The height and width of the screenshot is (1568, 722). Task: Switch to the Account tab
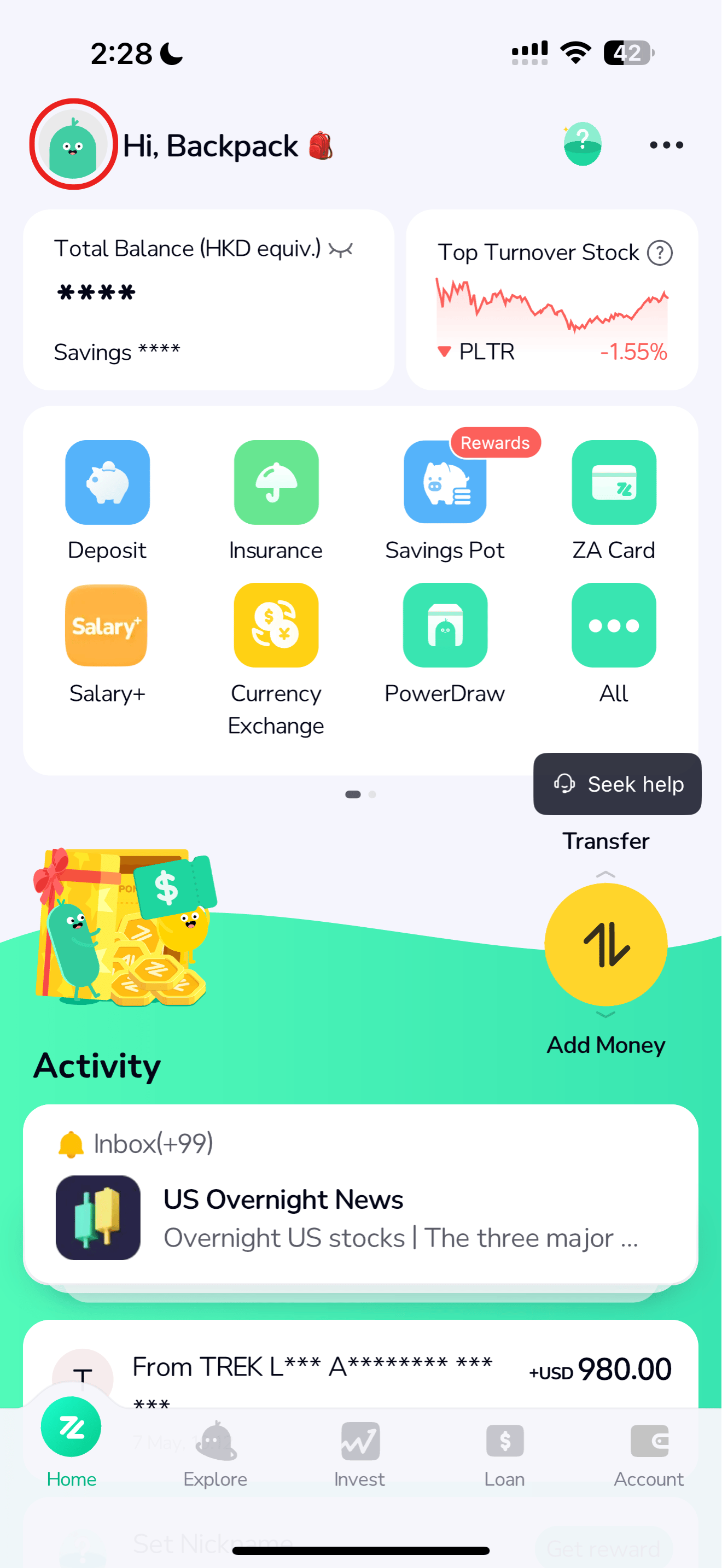[648, 1455]
